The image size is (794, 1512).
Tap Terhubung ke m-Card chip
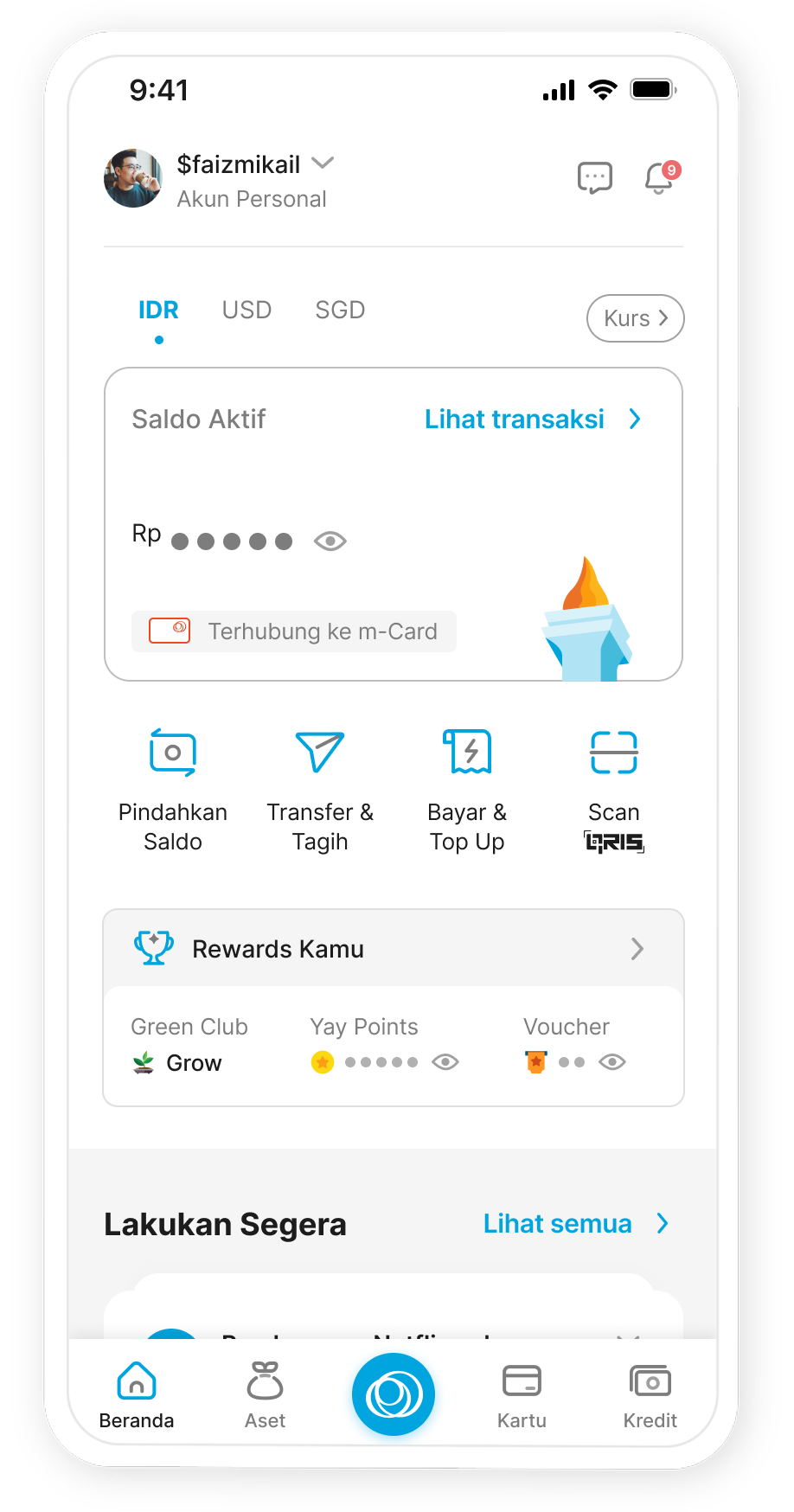[x=294, y=631]
